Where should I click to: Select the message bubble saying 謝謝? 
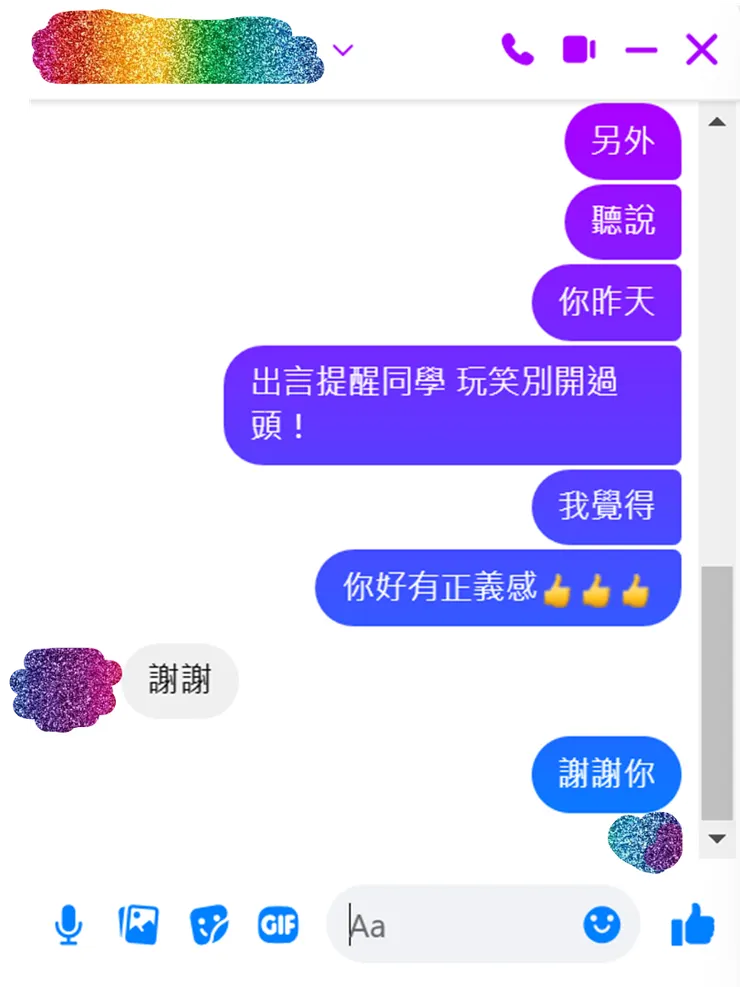coord(180,679)
